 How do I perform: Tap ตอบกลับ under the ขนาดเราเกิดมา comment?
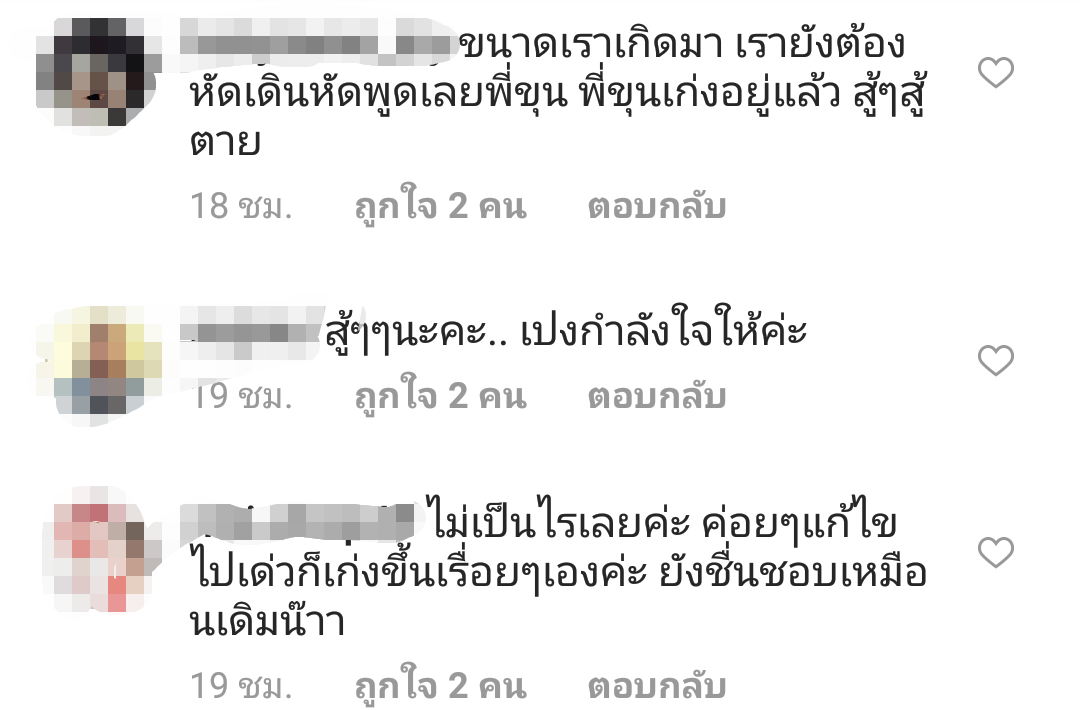[656, 207]
